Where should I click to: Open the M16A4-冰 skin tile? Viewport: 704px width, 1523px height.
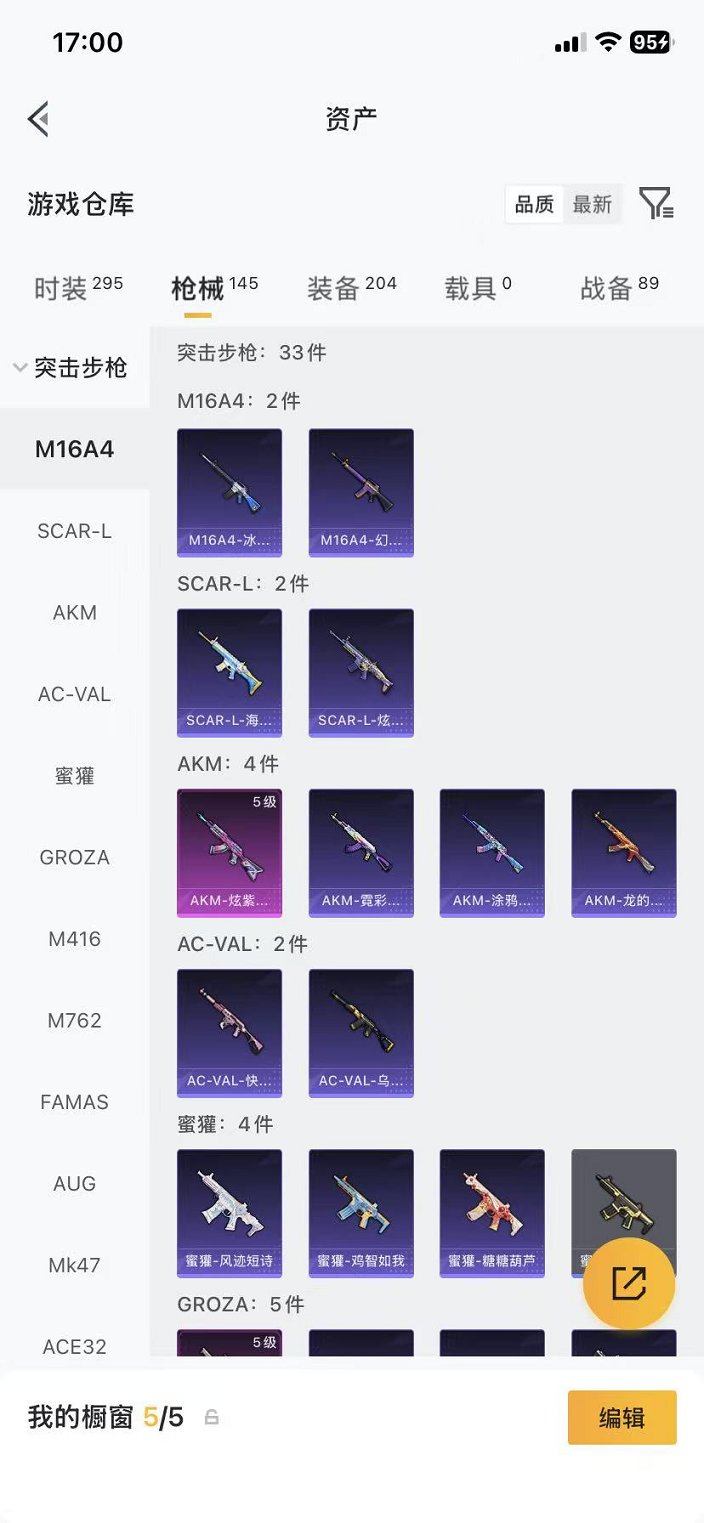coord(229,492)
